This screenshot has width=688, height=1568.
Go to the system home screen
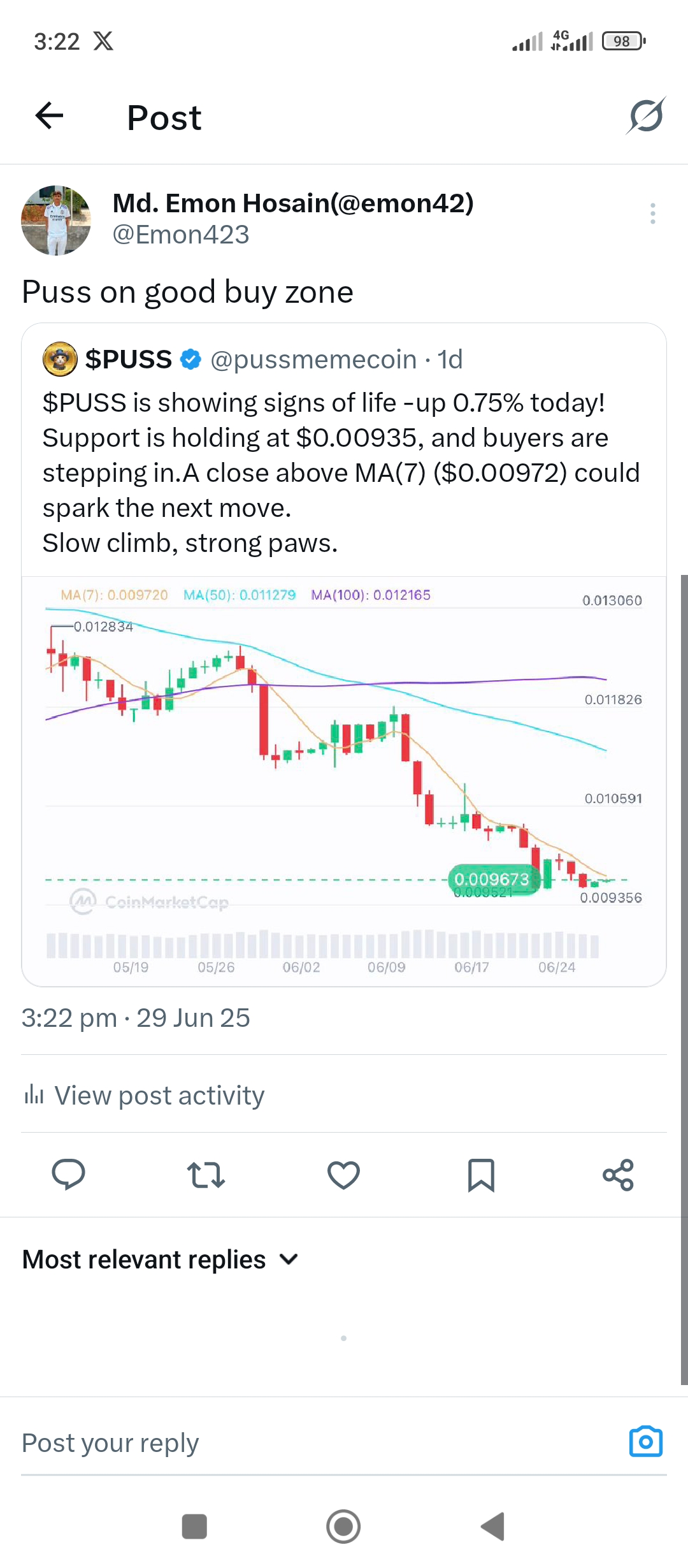[x=343, y=1527]
